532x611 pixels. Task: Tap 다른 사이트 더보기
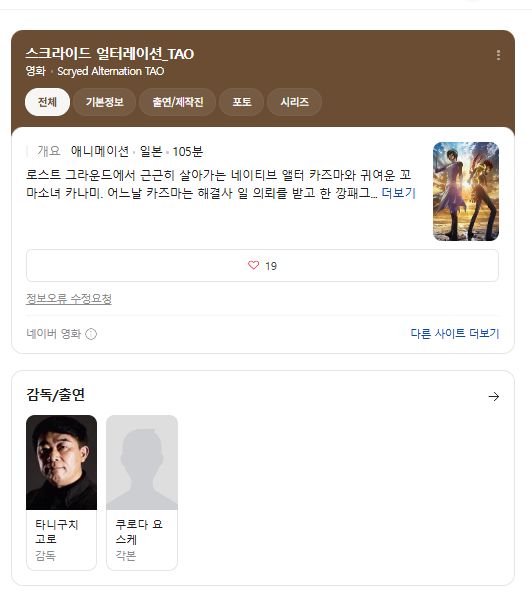click(x=455, y=334)
